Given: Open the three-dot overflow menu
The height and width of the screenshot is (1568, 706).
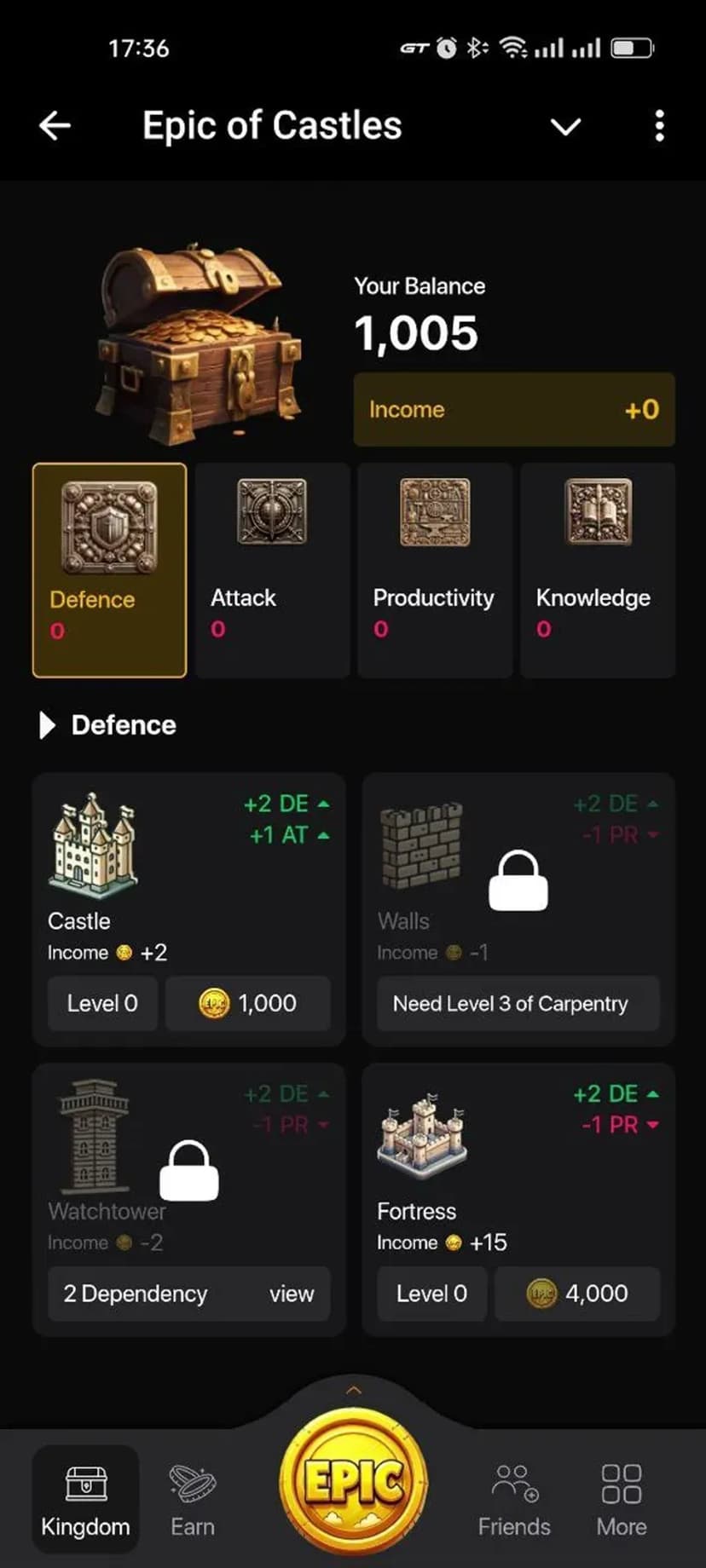Looking at the screenshot, I should [x=659, y=126].
